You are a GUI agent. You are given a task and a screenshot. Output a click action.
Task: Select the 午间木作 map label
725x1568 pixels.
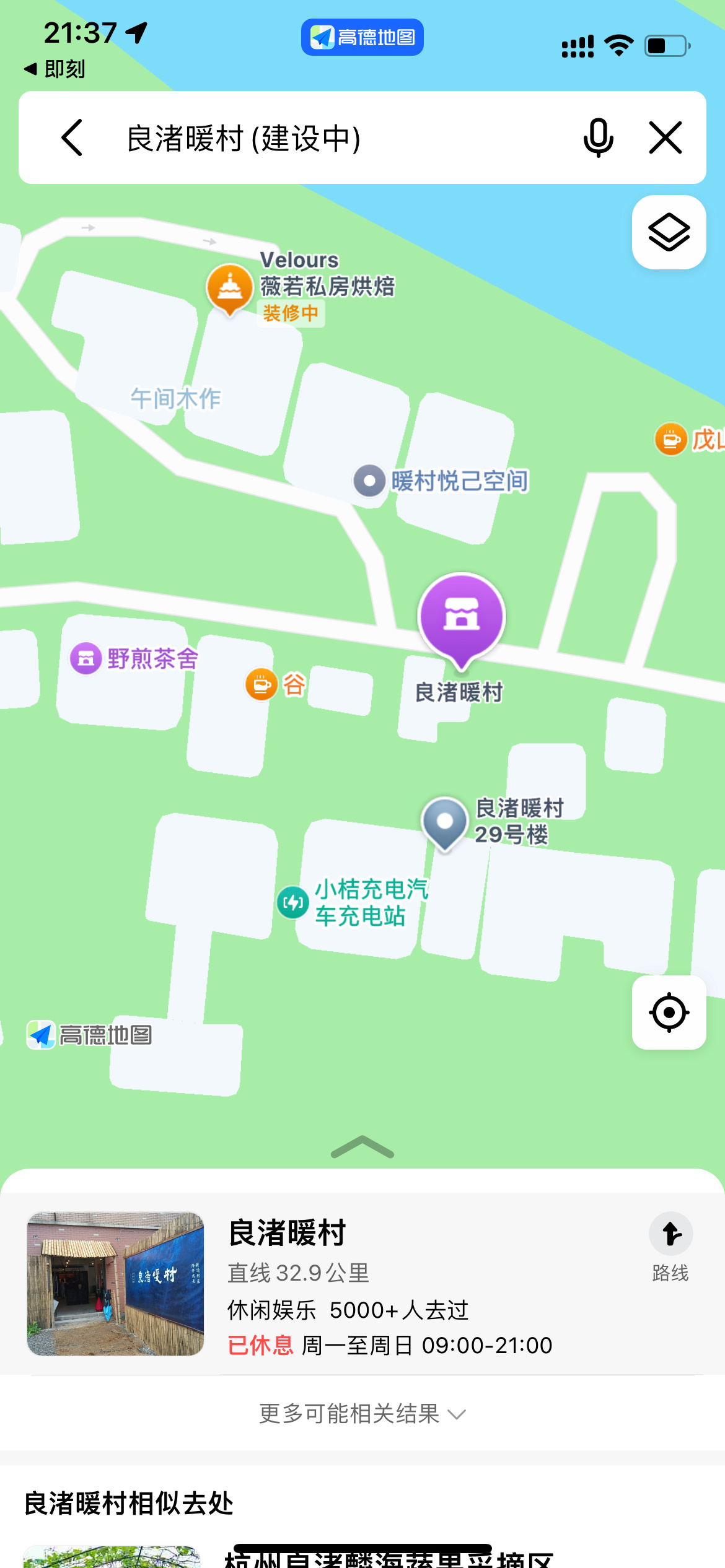175,398
